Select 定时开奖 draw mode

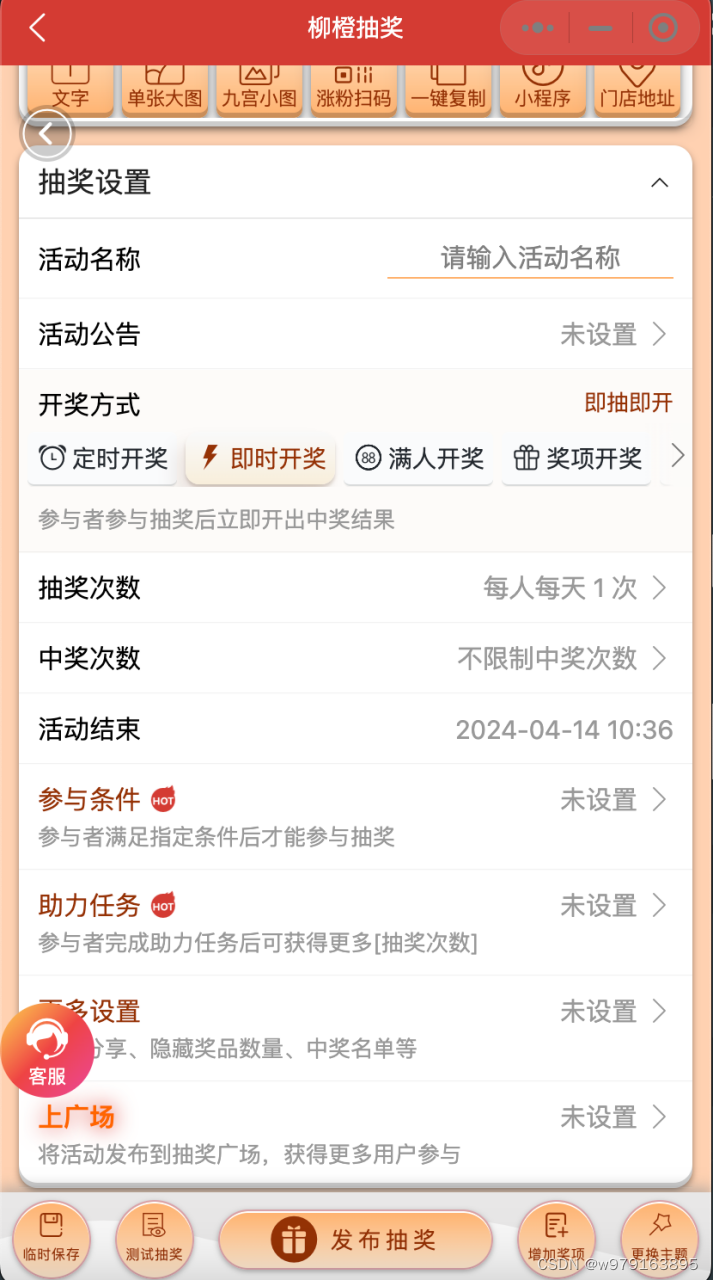pyautogui.click(x=104, y=459)
